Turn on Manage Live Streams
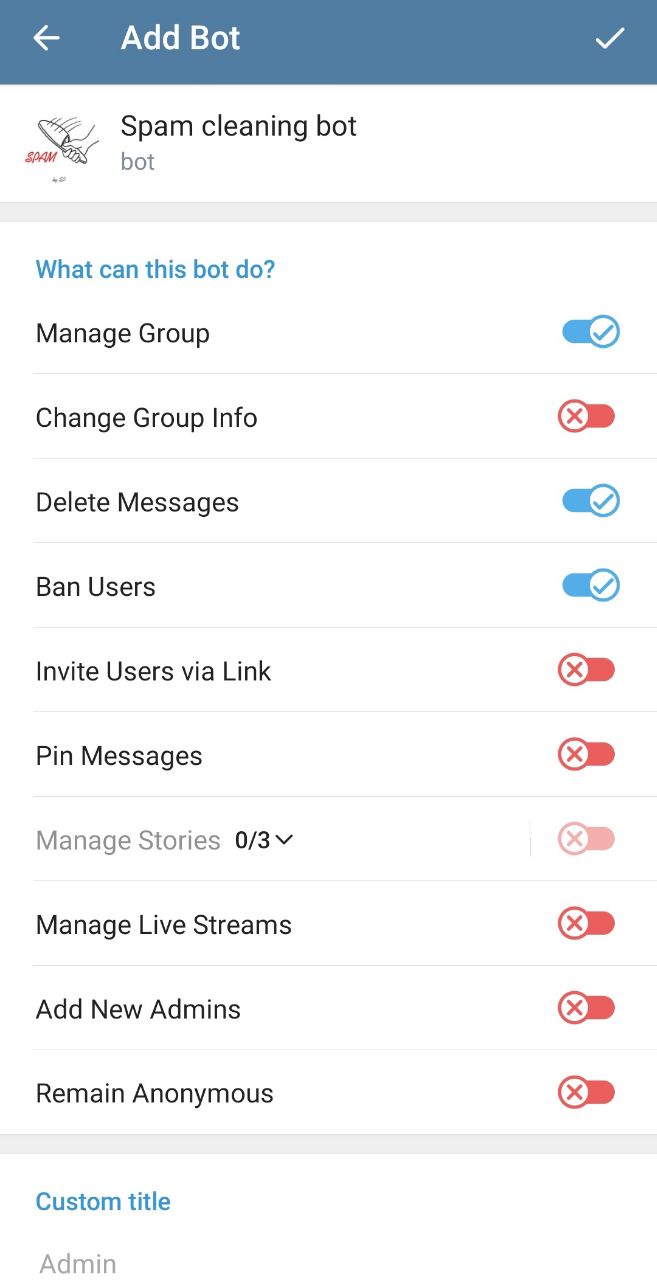657x1280 pixels. tap(586, 923)
